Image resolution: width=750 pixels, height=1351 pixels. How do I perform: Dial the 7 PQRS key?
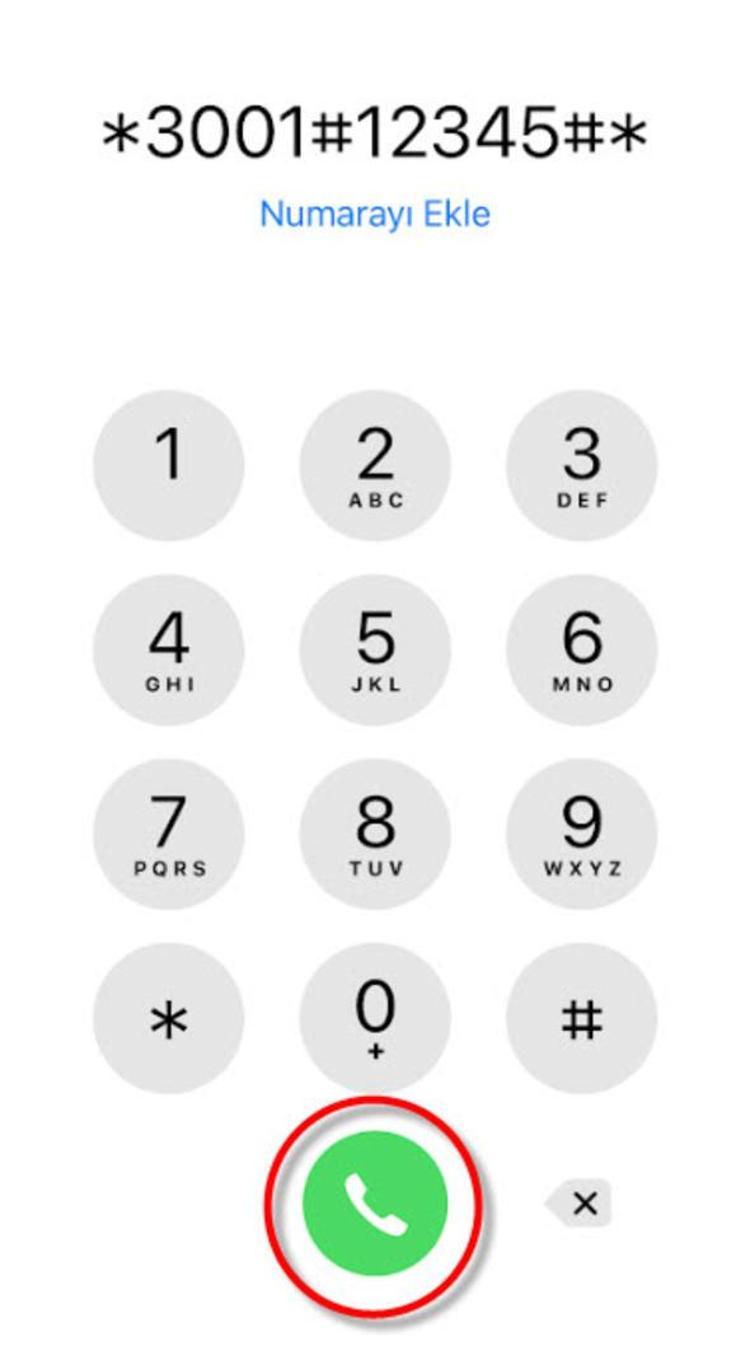point(169,834)
